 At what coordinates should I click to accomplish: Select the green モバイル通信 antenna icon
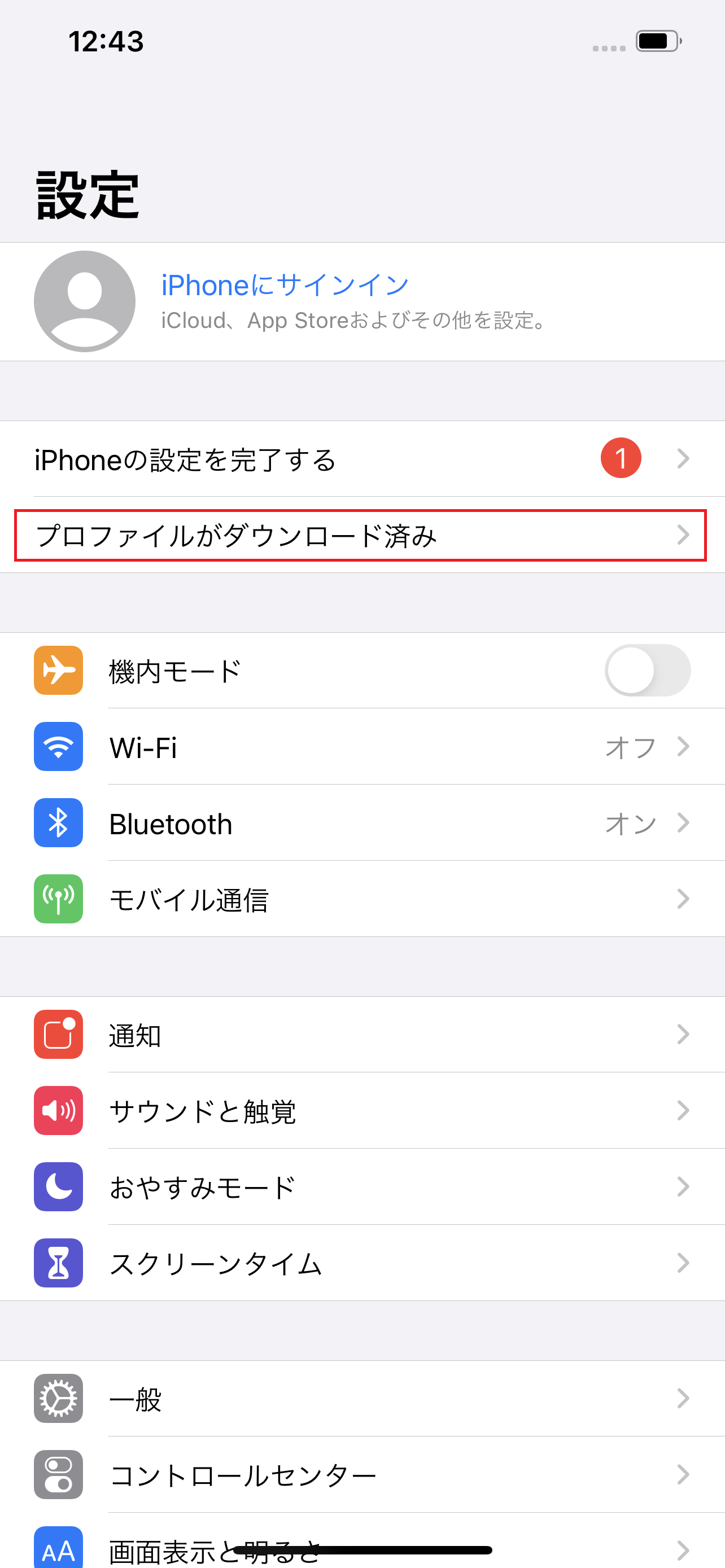58,900
